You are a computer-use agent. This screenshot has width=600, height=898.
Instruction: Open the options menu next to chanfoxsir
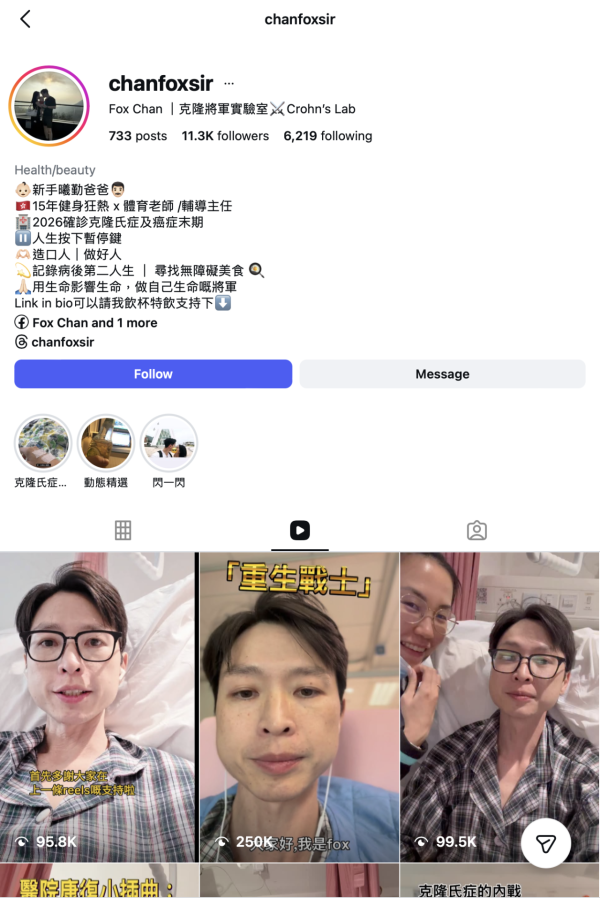[229, 84]
